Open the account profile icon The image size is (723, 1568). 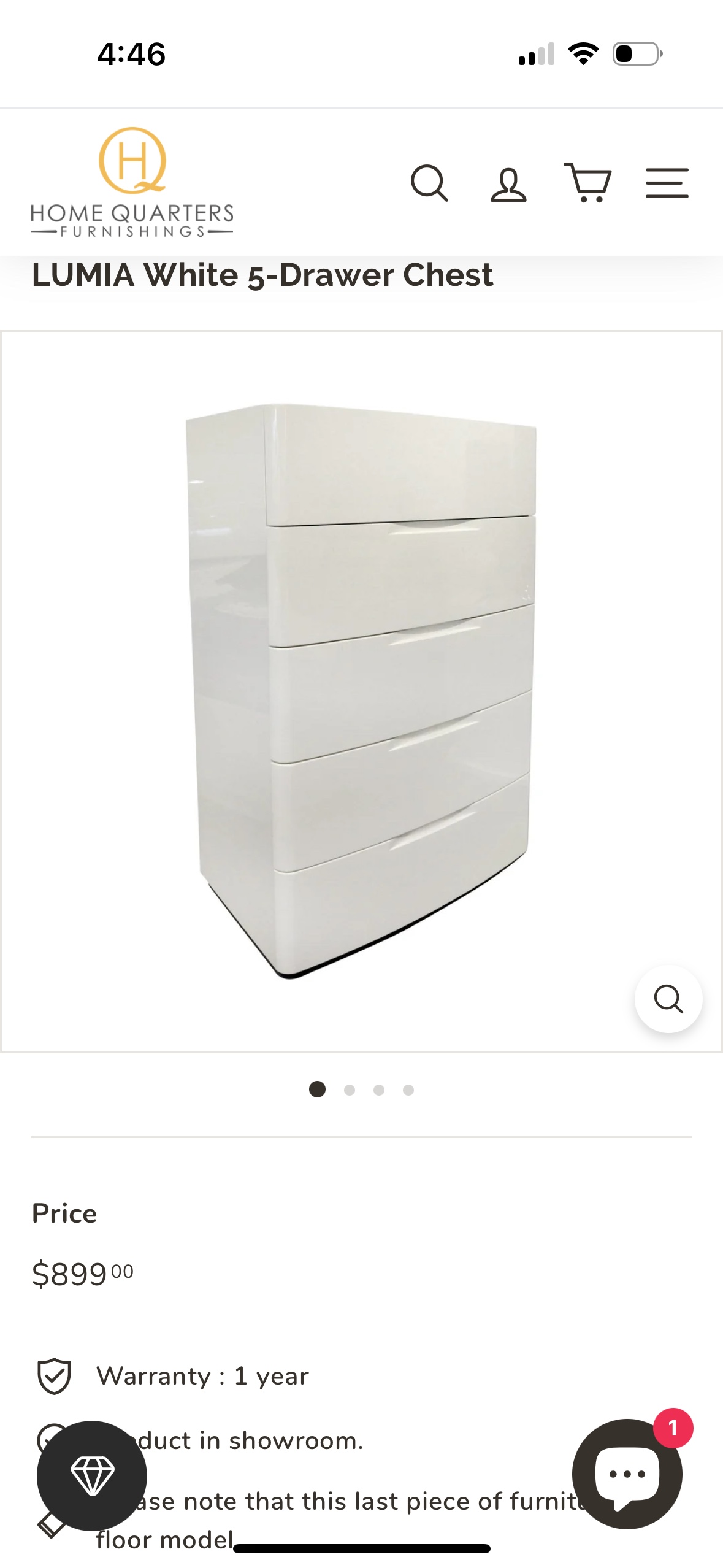(508, 184)
